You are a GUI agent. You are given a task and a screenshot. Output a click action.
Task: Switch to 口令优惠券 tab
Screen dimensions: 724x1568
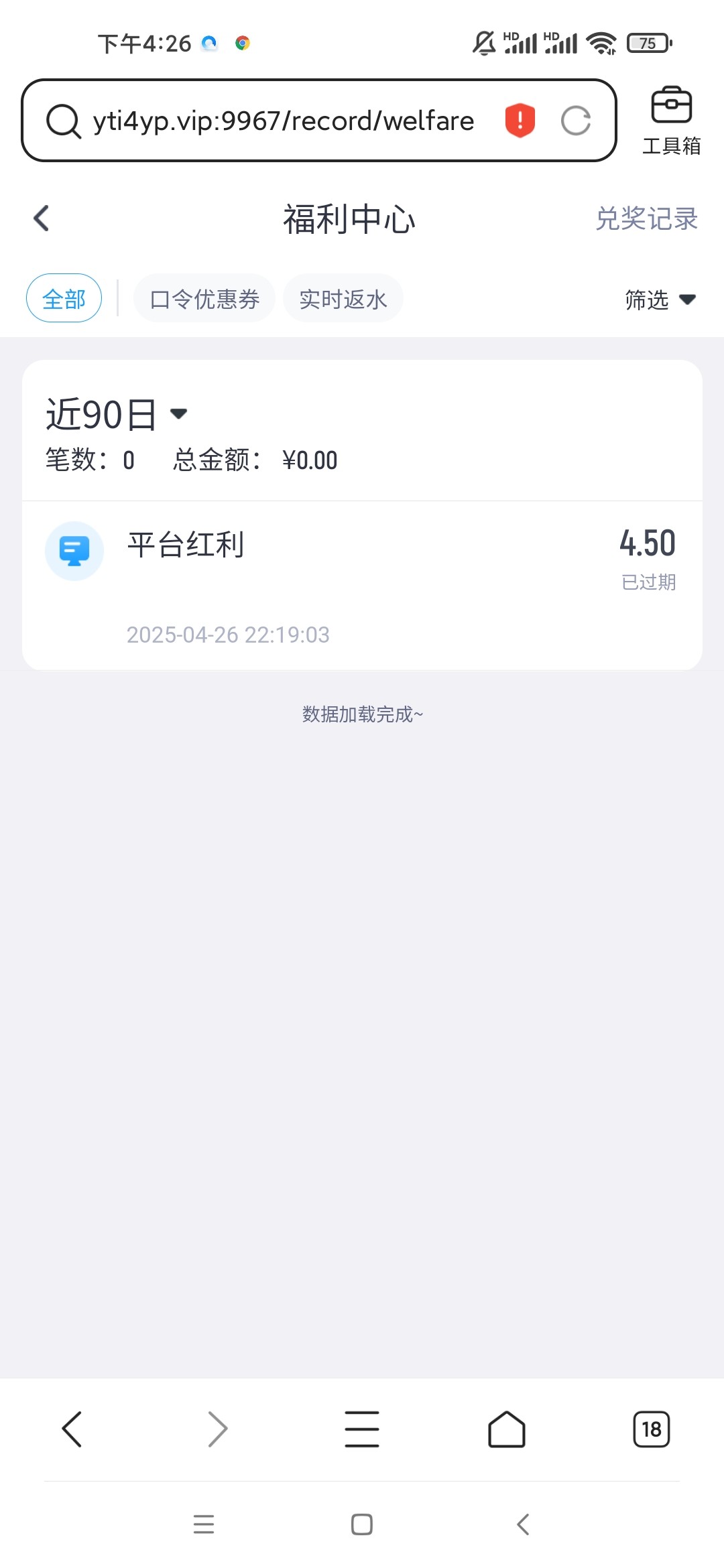[204, 298]
